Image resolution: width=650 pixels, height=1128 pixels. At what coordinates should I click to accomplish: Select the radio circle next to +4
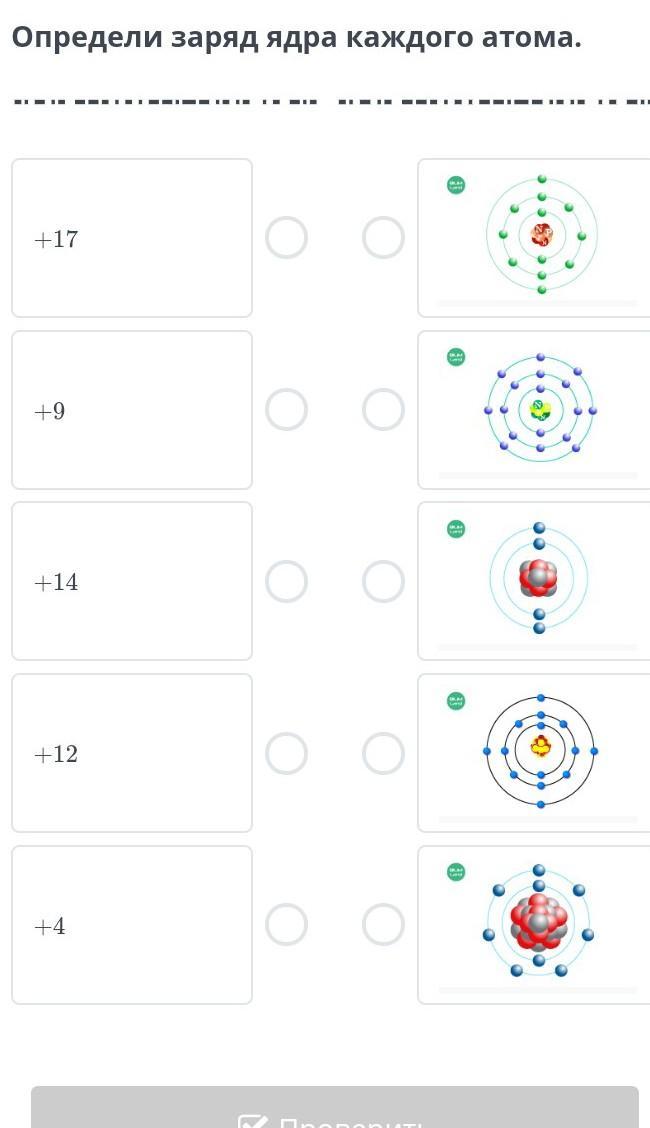click(x=286, y=924)
